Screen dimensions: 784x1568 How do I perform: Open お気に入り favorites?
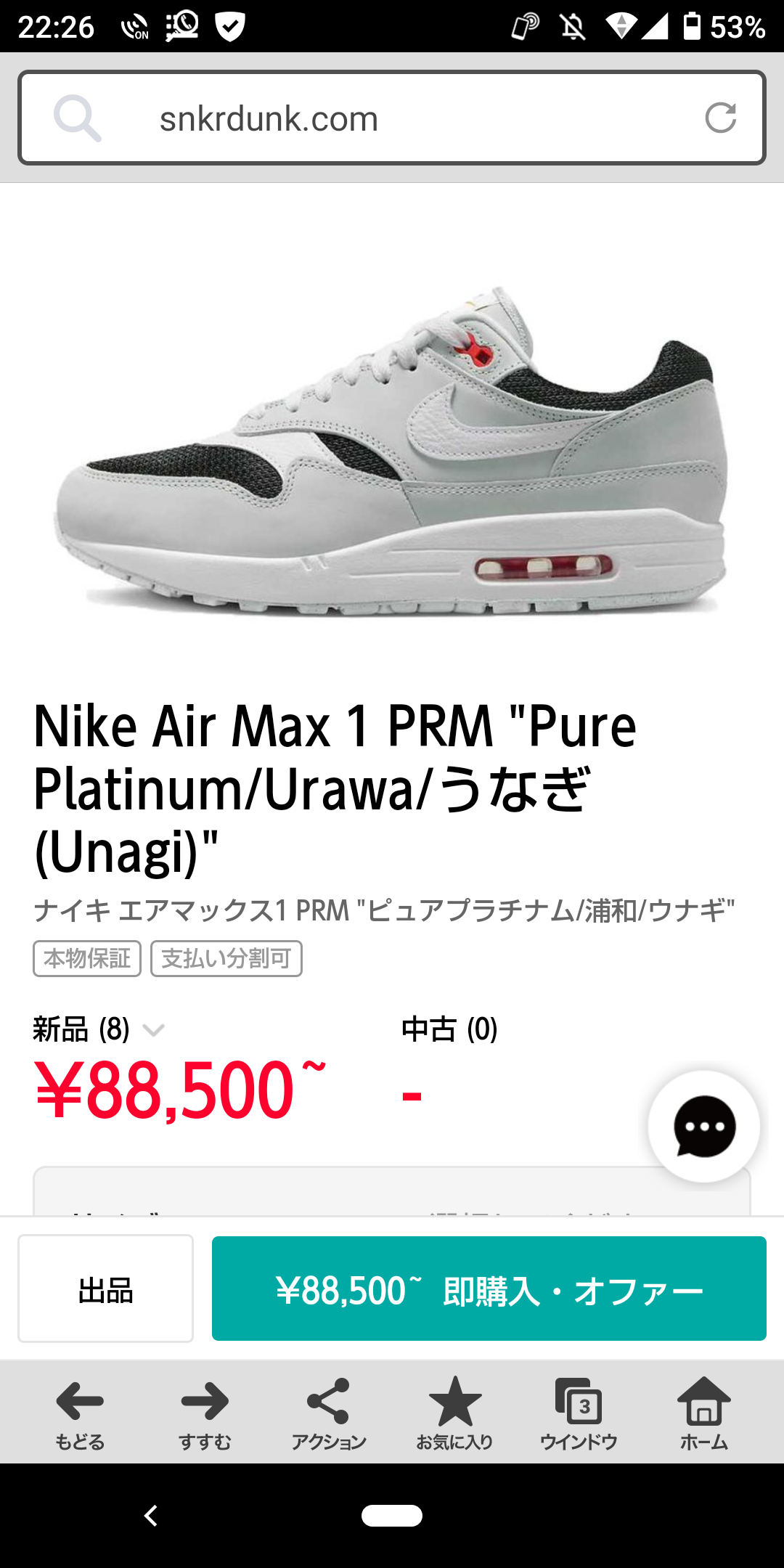tap(454, 1413)
